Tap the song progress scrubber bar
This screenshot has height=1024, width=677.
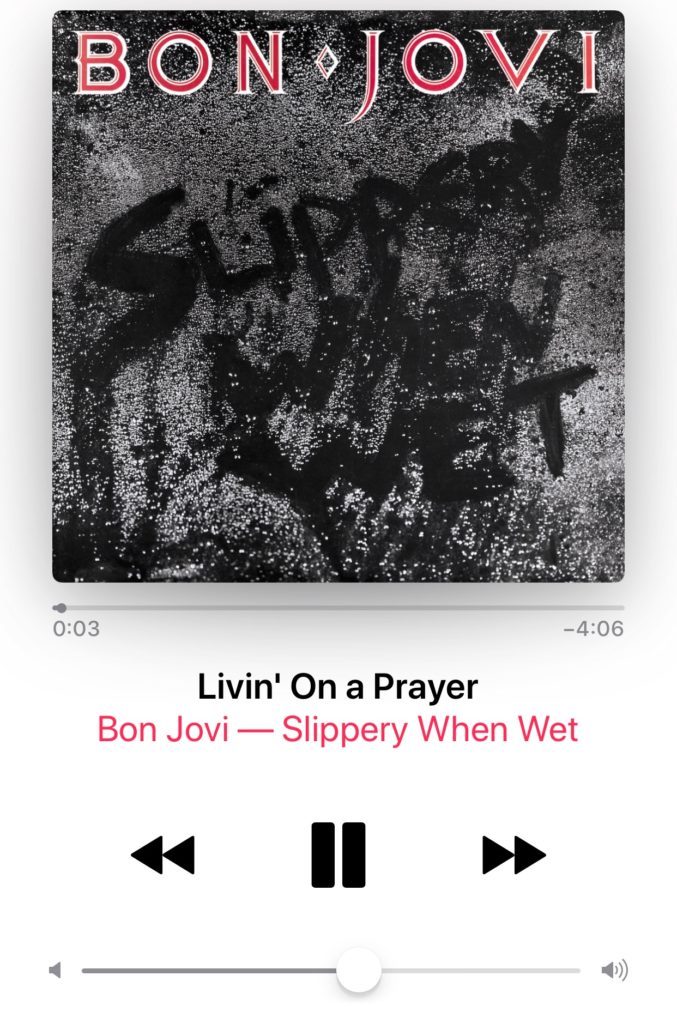pyautogui.click(x=340, y=607)
